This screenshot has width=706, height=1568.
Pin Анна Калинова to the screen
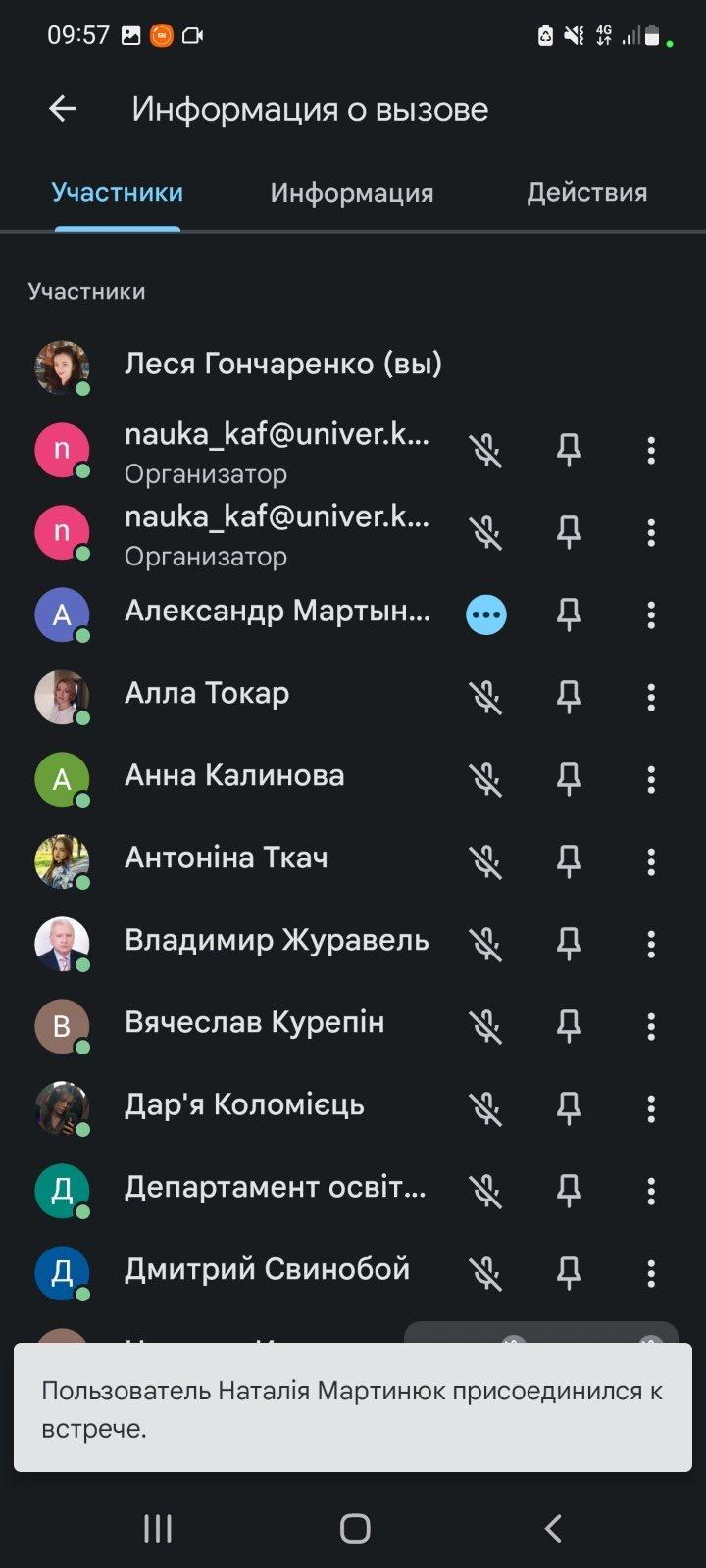coord(569,779)
